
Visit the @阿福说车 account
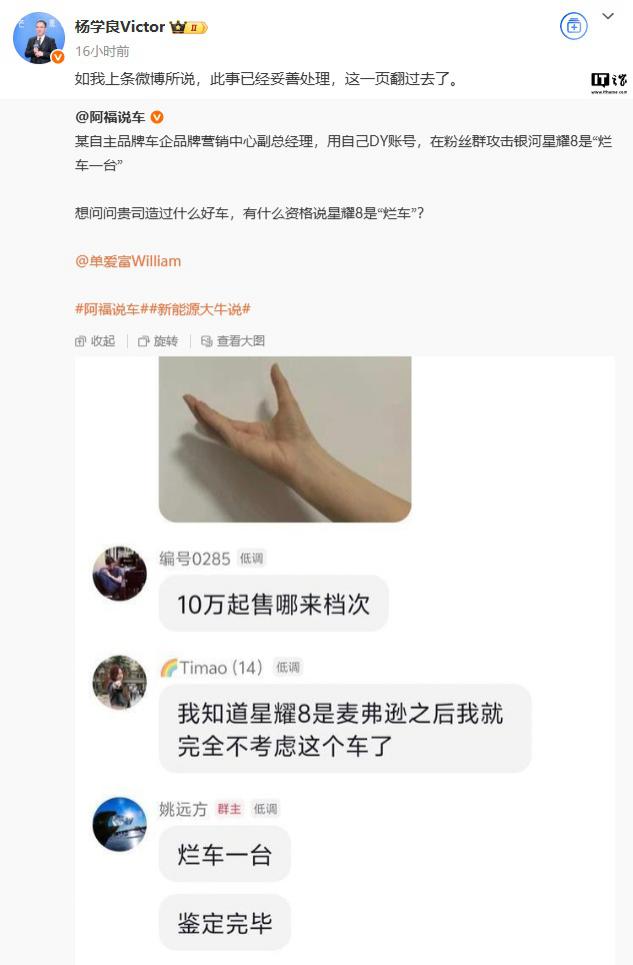point(110,118)
